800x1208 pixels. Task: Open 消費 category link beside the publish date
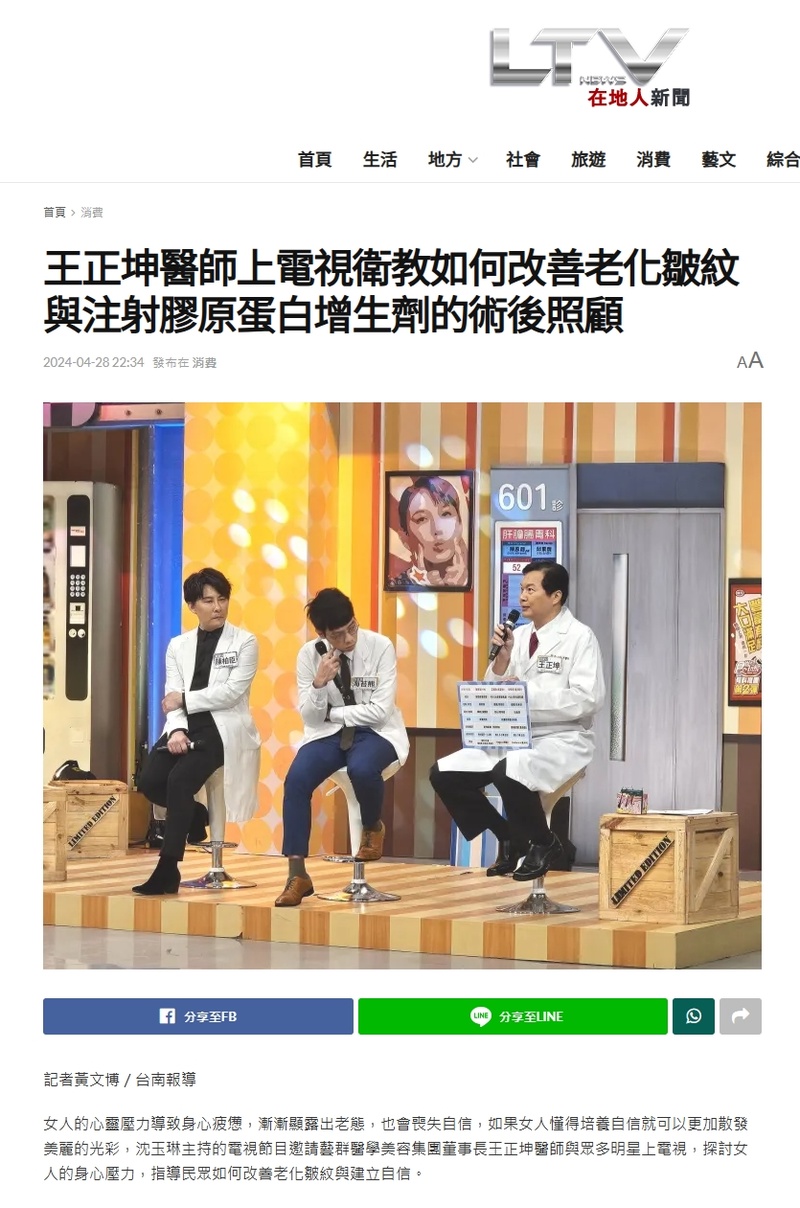pyautogui.click(x=204, y=362)
